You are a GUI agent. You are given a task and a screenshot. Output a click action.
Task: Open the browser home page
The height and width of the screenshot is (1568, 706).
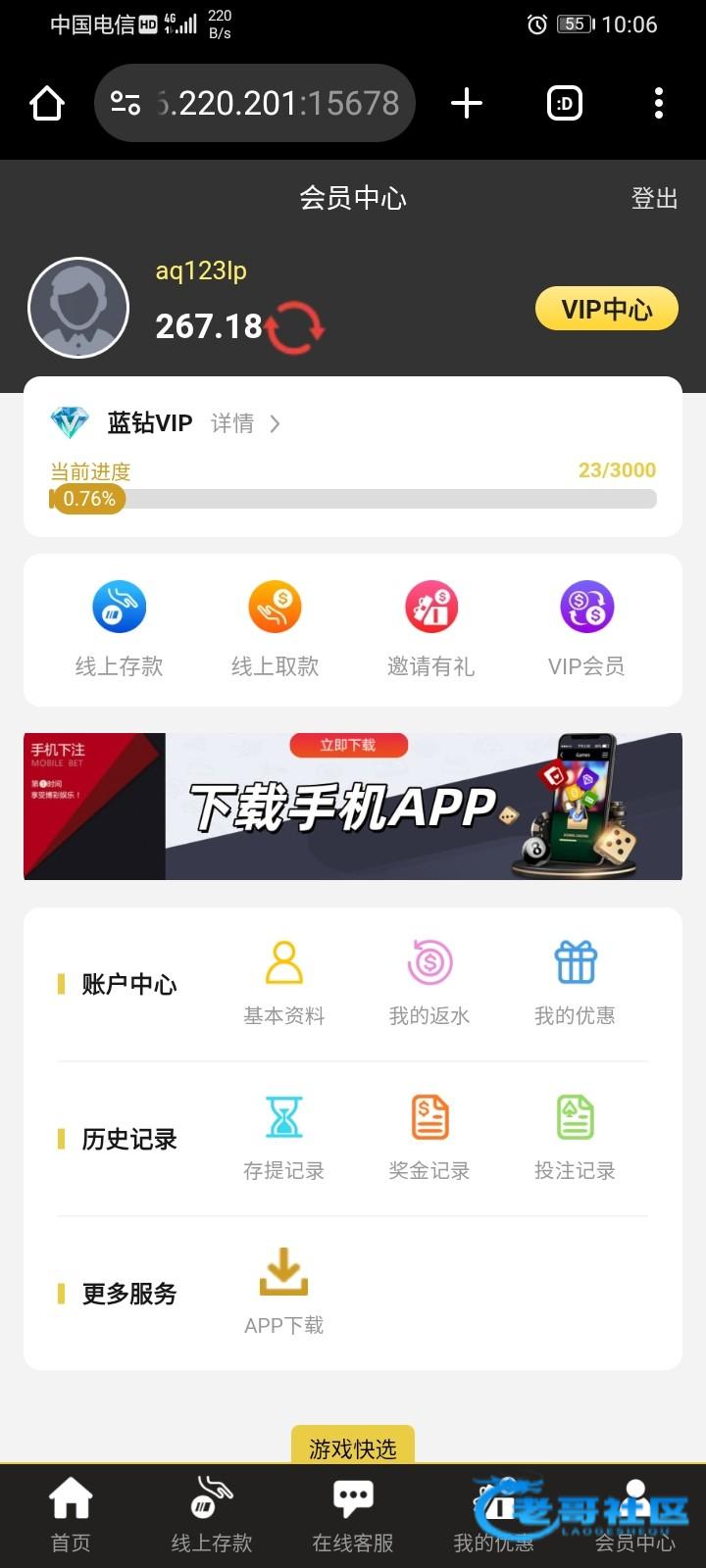pyautogui.click(x=47, y=103)
